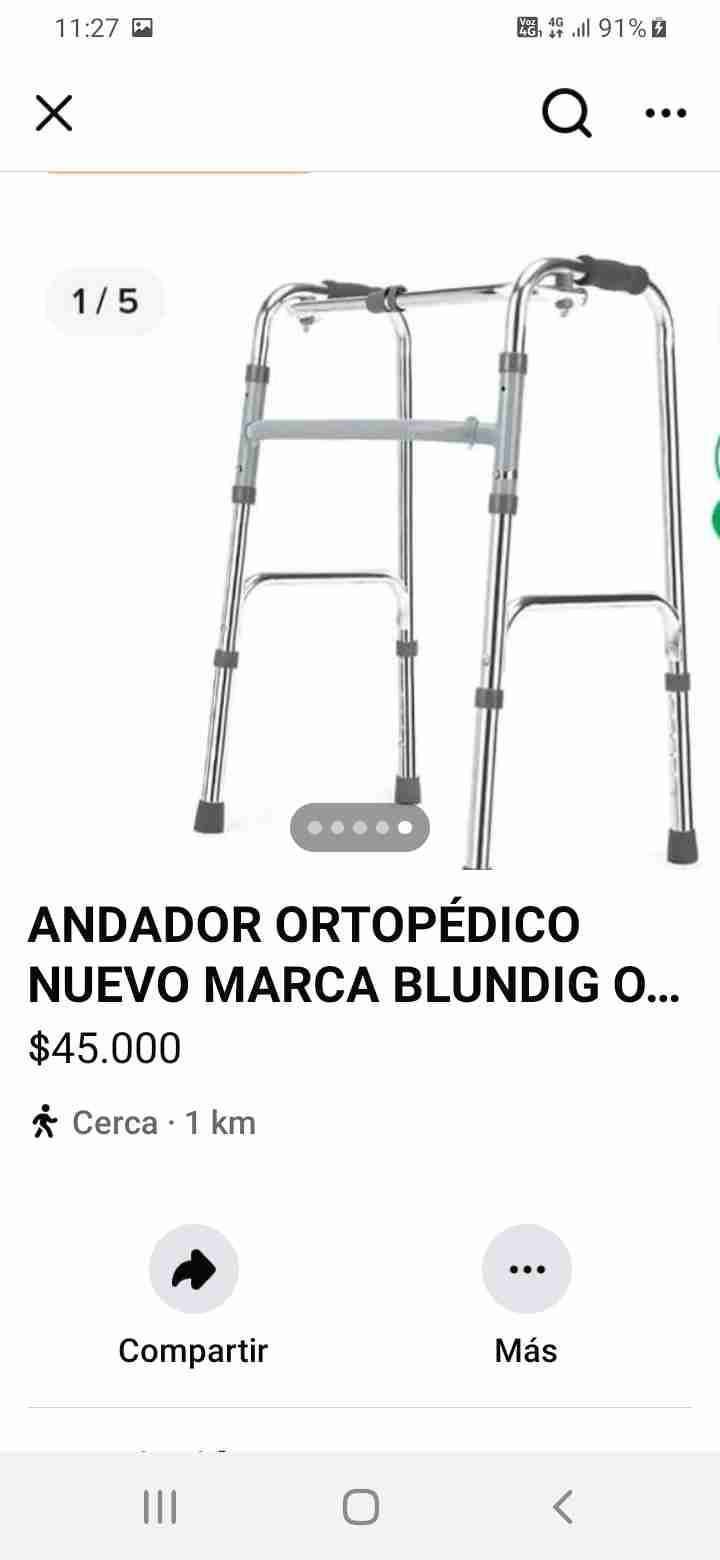Open the three-dot options menu
This screenshot has width=720, height=1560.
664,113
